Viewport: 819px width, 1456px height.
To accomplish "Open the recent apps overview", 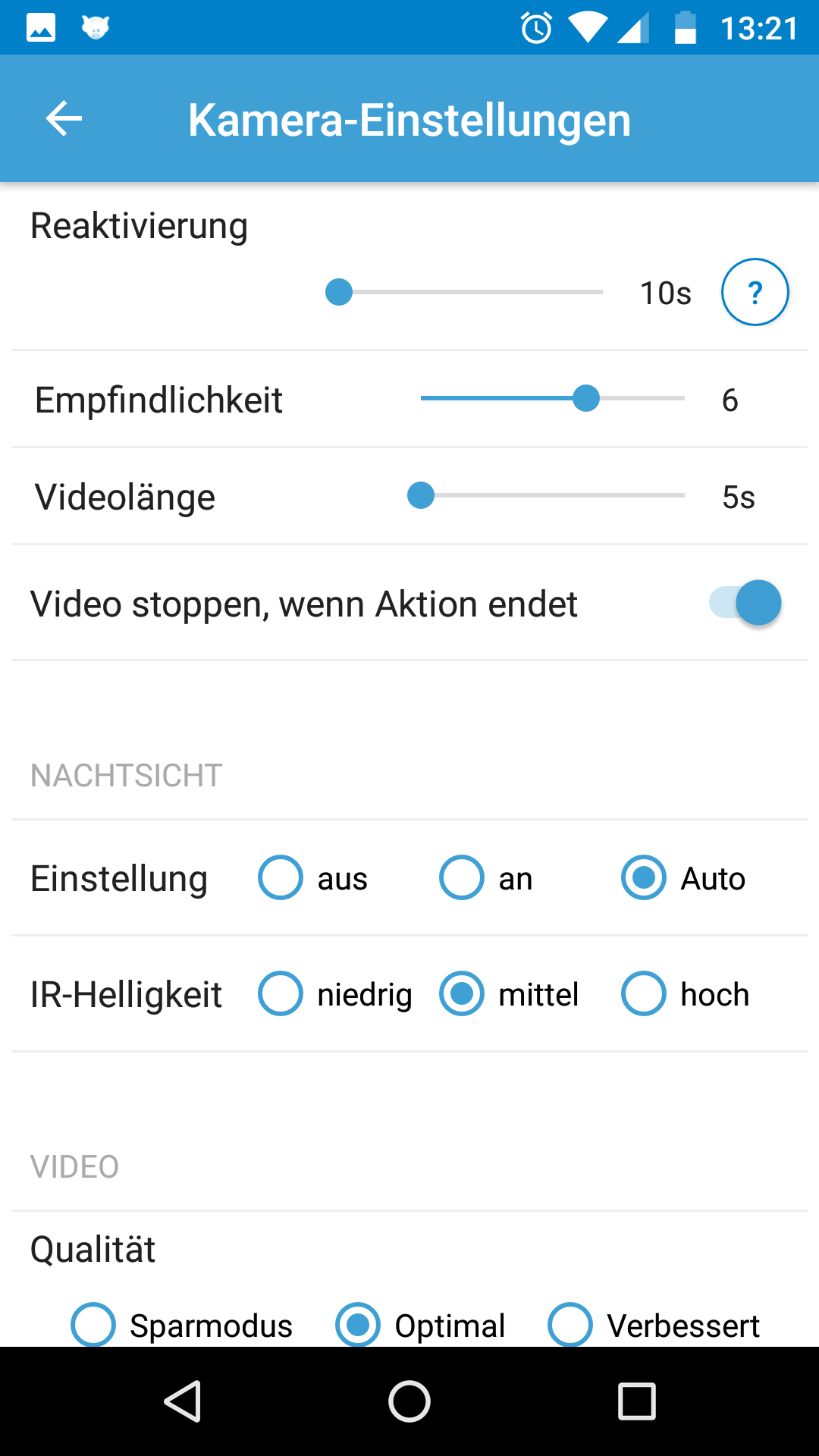I will tap(636, 1401).
